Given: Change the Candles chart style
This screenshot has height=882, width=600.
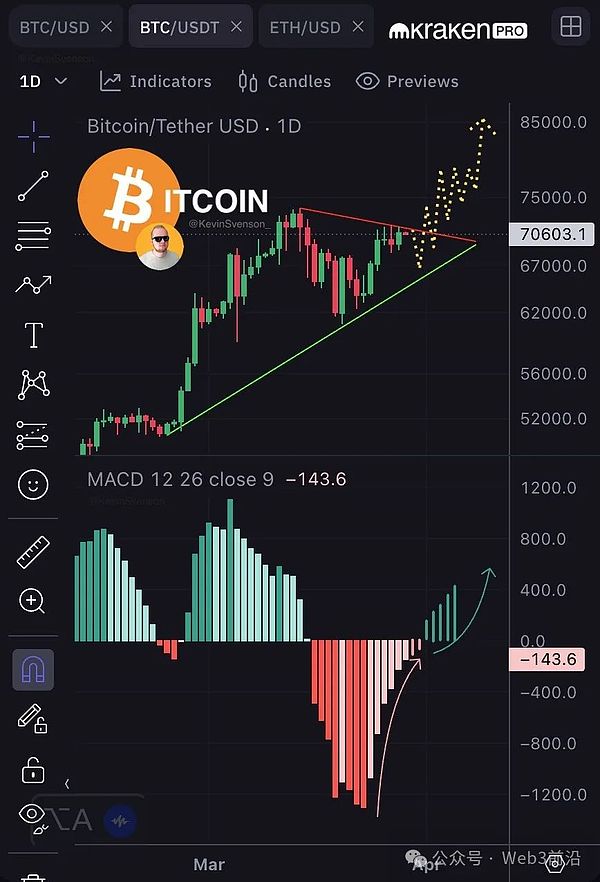Looking at the screenshot, I should click(285, 81).
